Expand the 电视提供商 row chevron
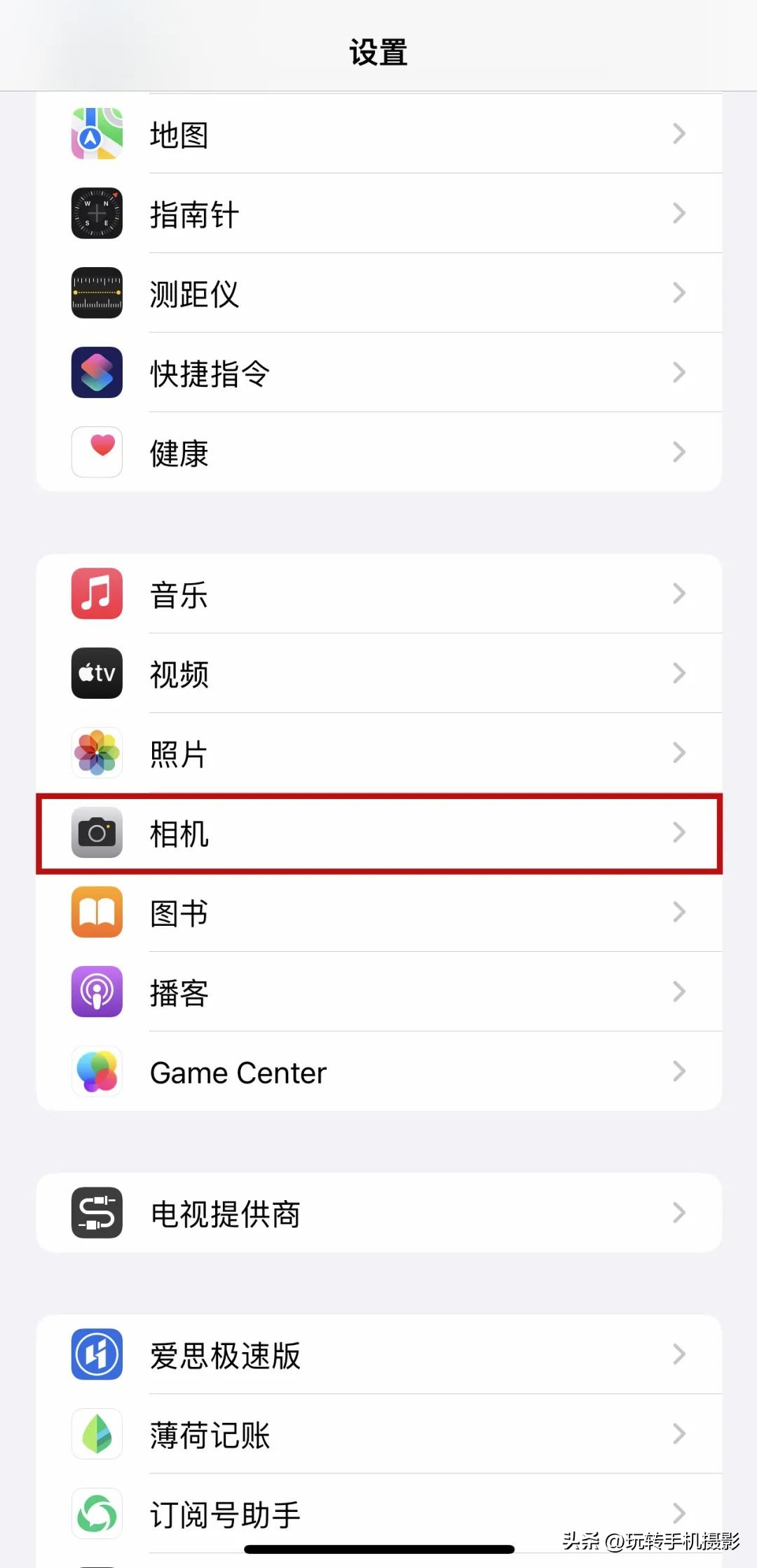757x1568 pixels. pos(678,1213)
